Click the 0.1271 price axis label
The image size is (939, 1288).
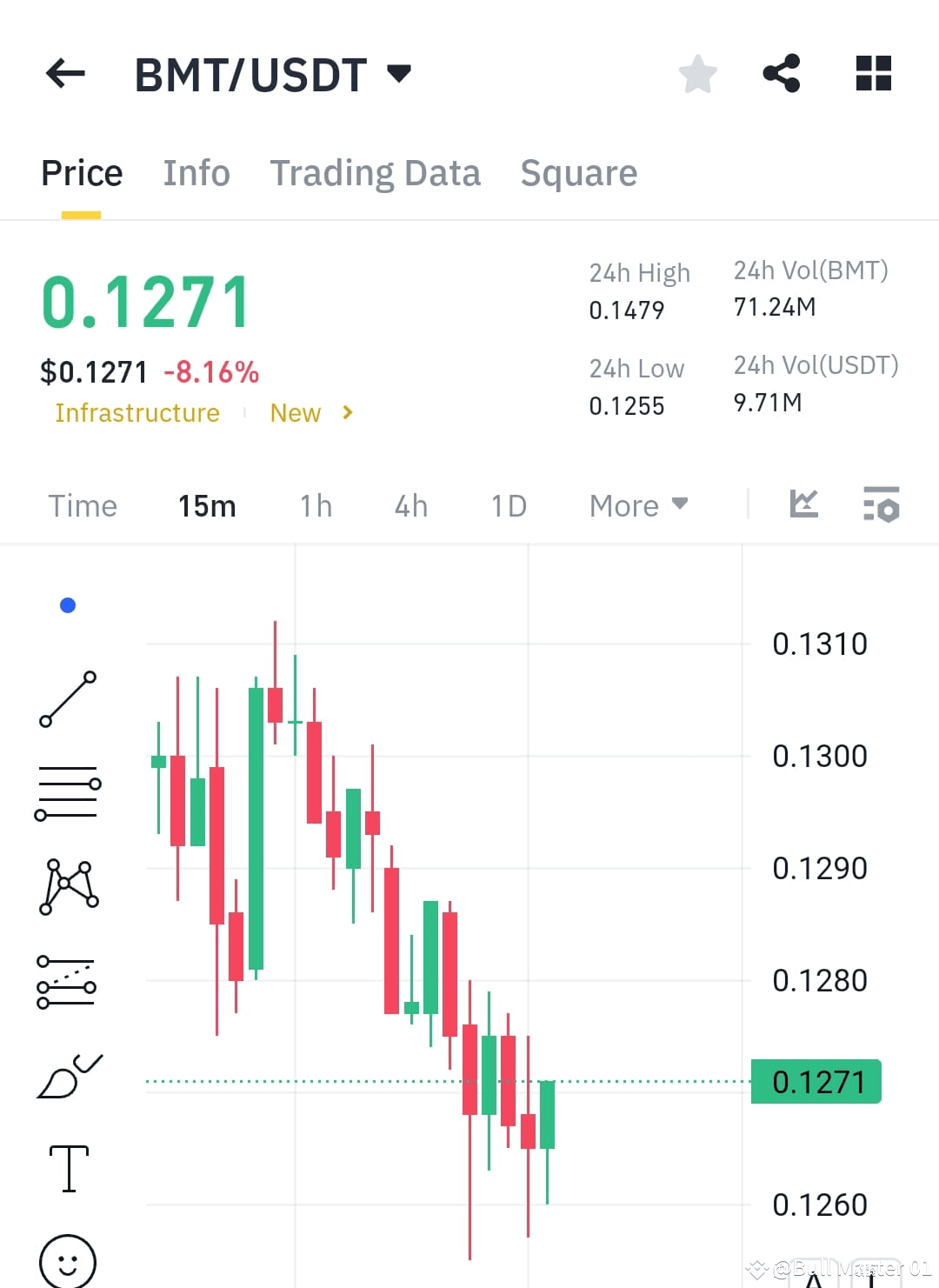pyautogui.click(x=815, y=1081)
